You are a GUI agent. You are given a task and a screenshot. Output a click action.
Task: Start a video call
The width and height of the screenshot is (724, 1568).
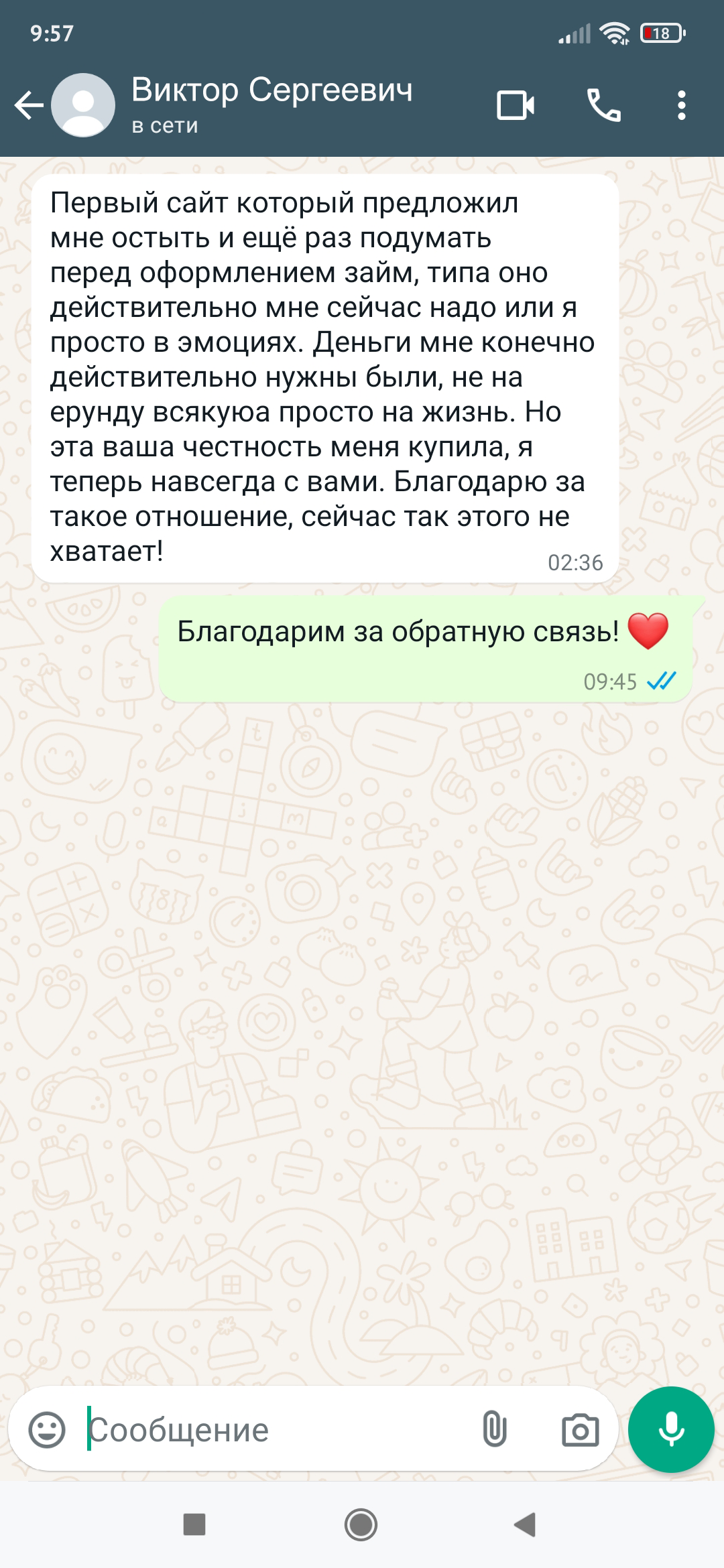516,106
